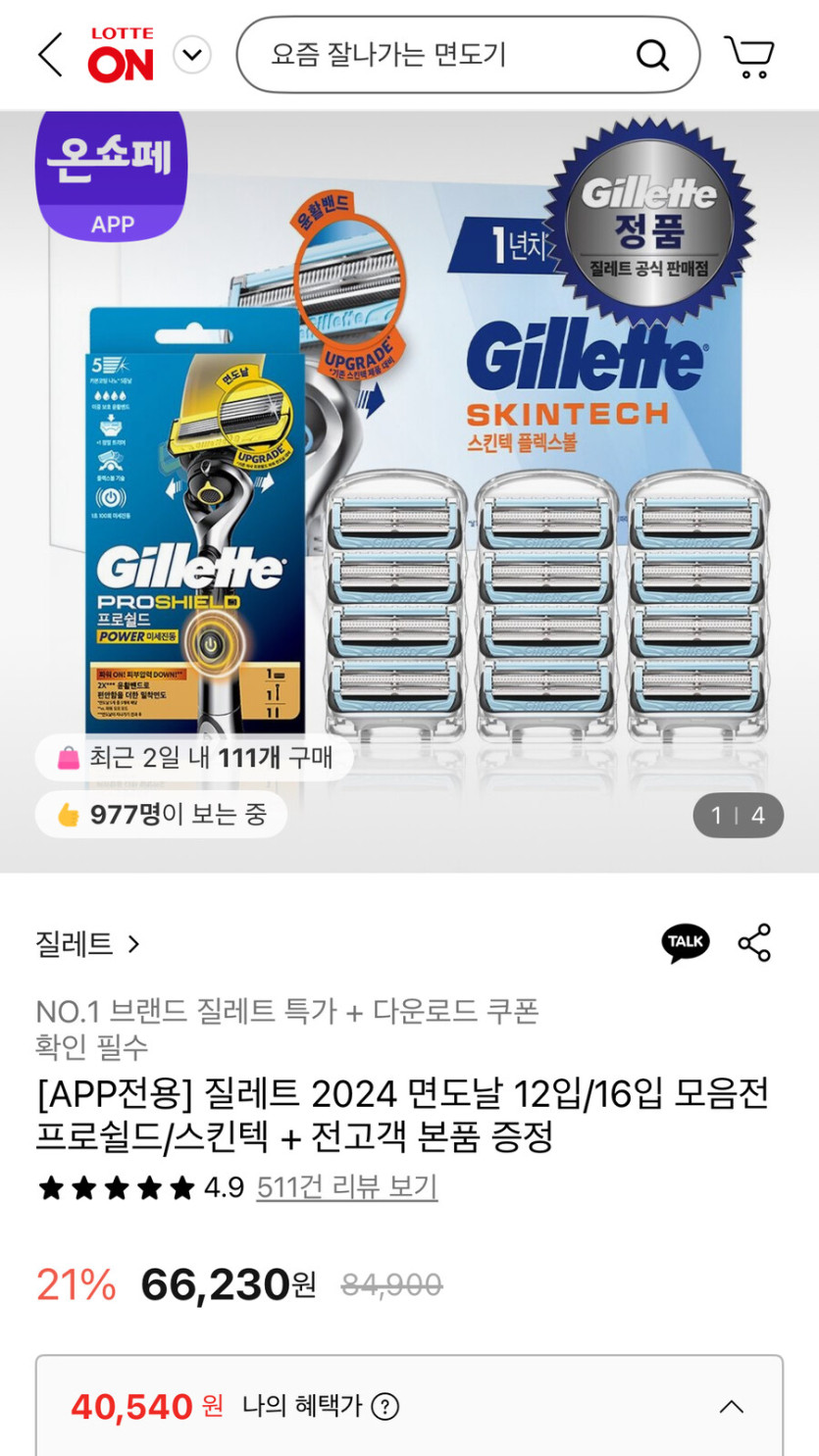Open the store selector chevron beside LOTTE ON
The image size is (819, 1456).
[x=191, y=55]
